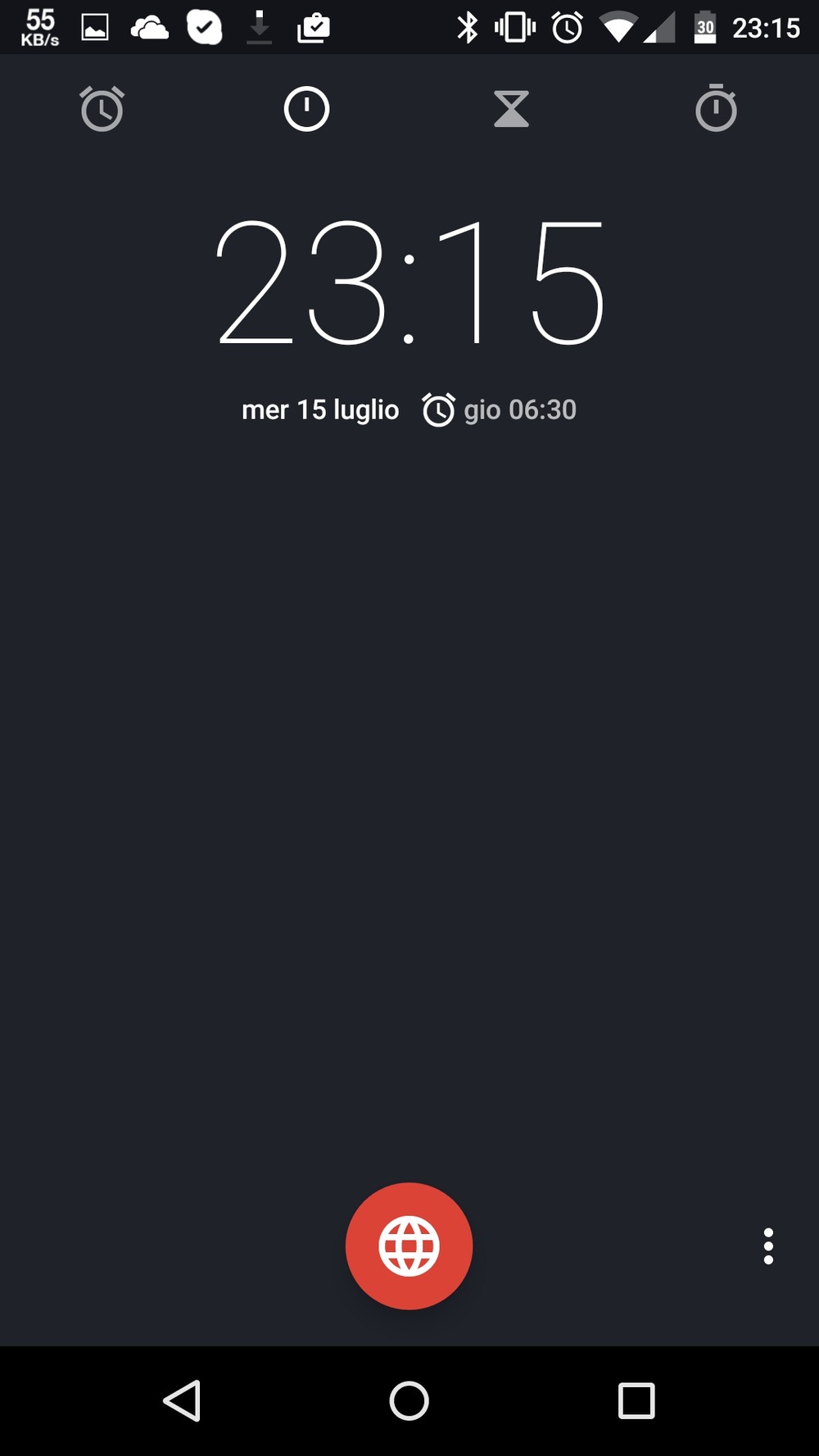Select the clock tab
819x1456 pixels.
pos(306,109)
